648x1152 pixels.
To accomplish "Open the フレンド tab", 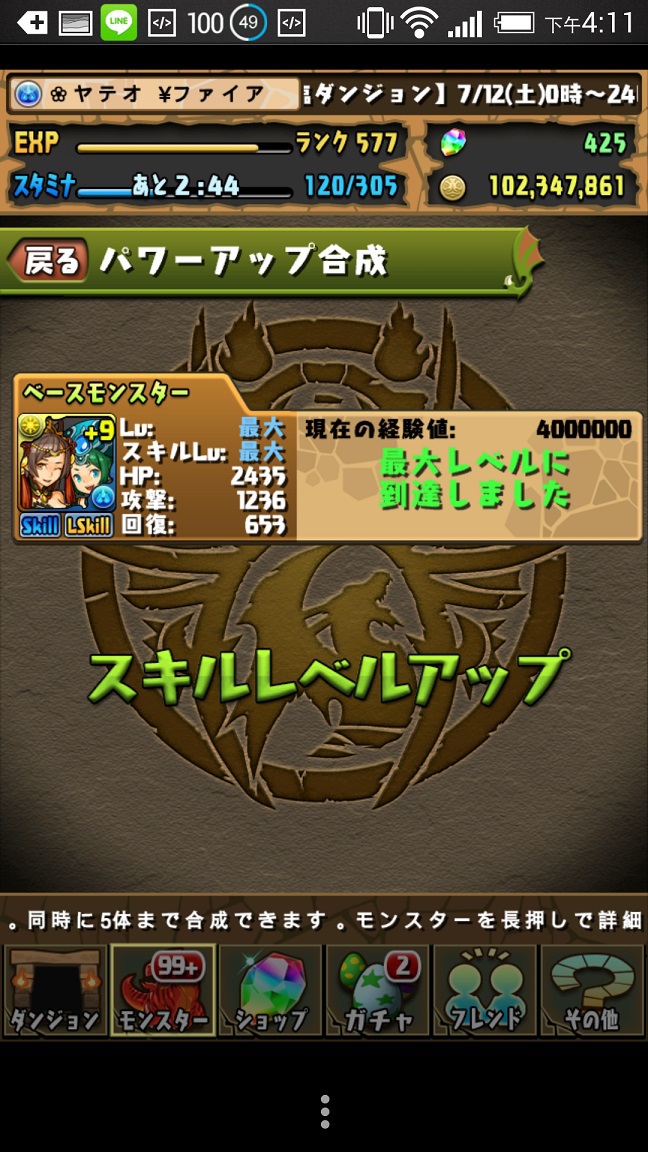I will coord(485,990).
